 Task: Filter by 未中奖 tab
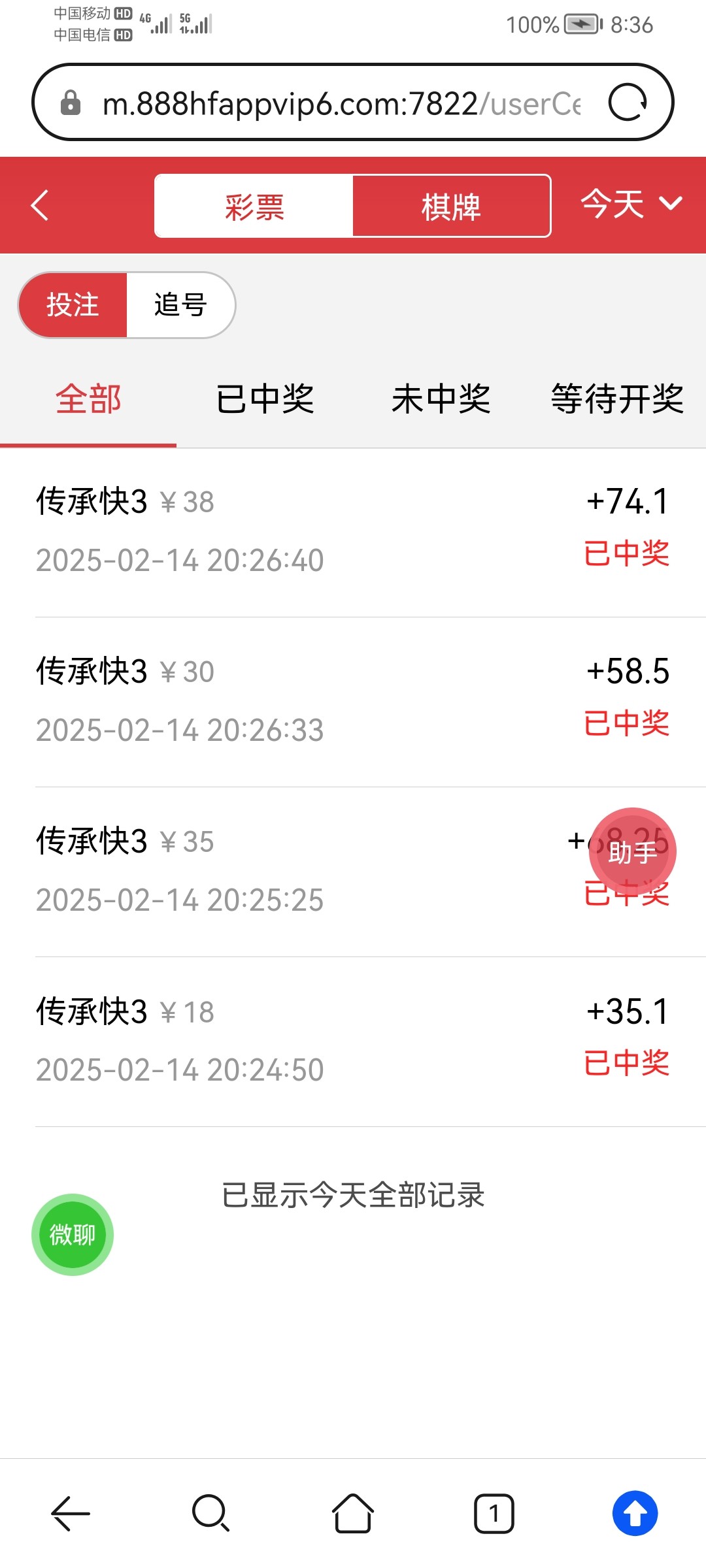pos(441,399)
